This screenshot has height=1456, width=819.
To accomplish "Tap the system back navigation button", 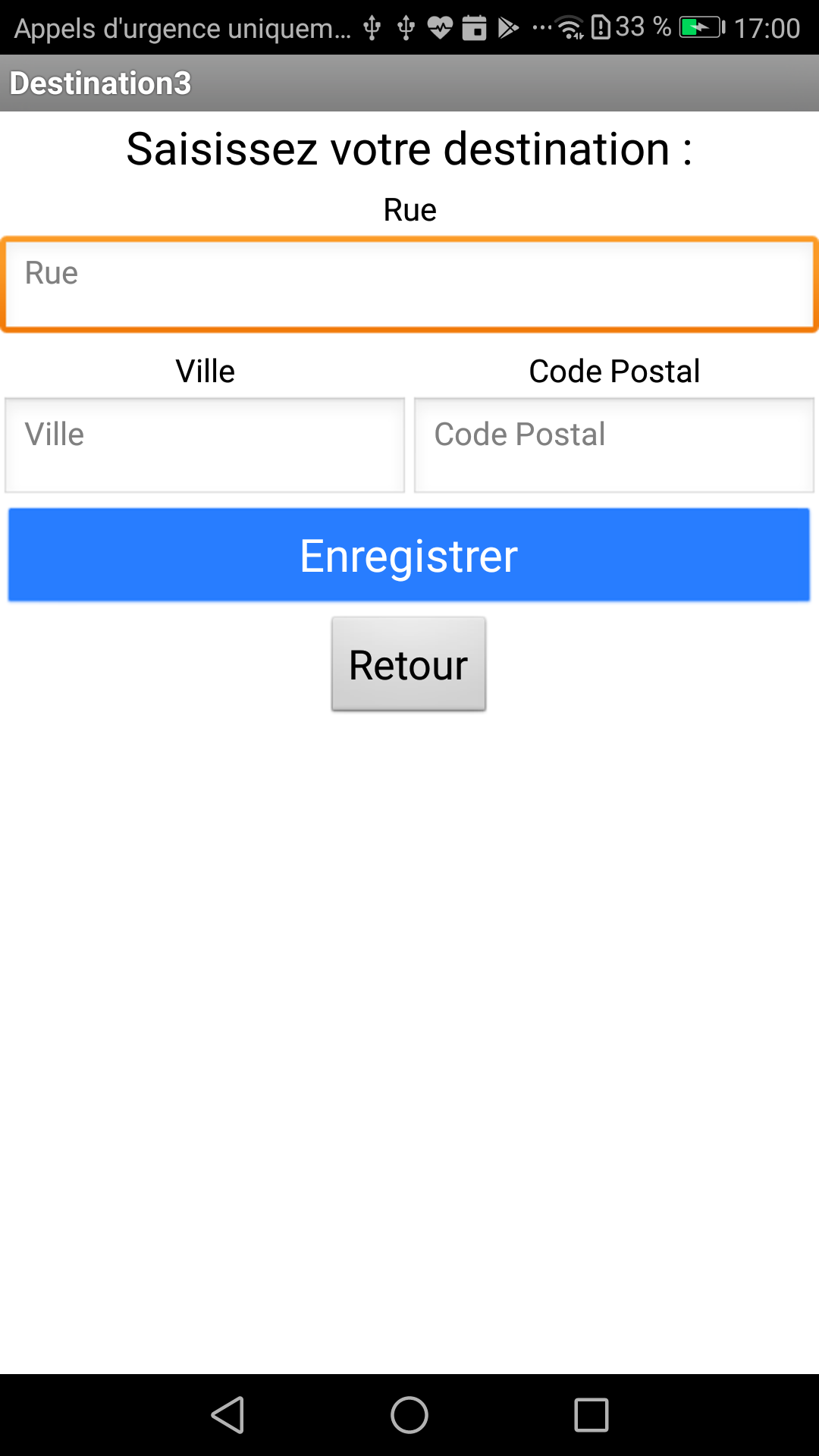I will click(227, 1415).
